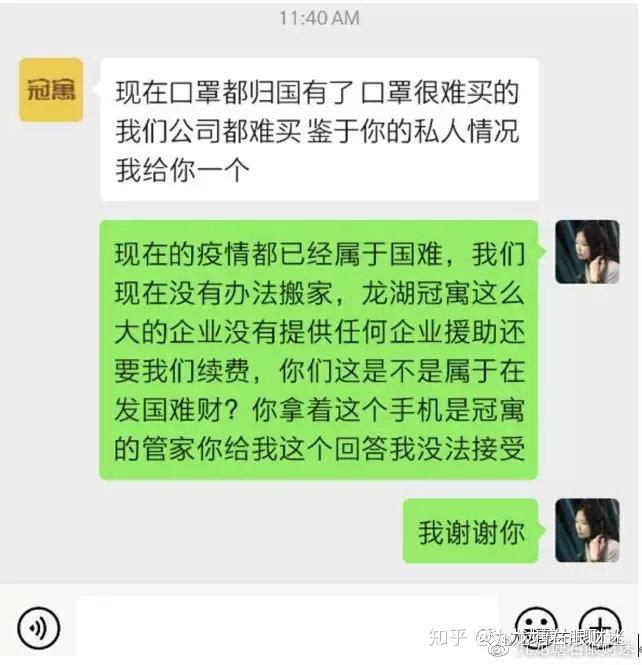Tap my avatar beside the 我谢谢你 message
642x665 pixels.
point(587,530)
